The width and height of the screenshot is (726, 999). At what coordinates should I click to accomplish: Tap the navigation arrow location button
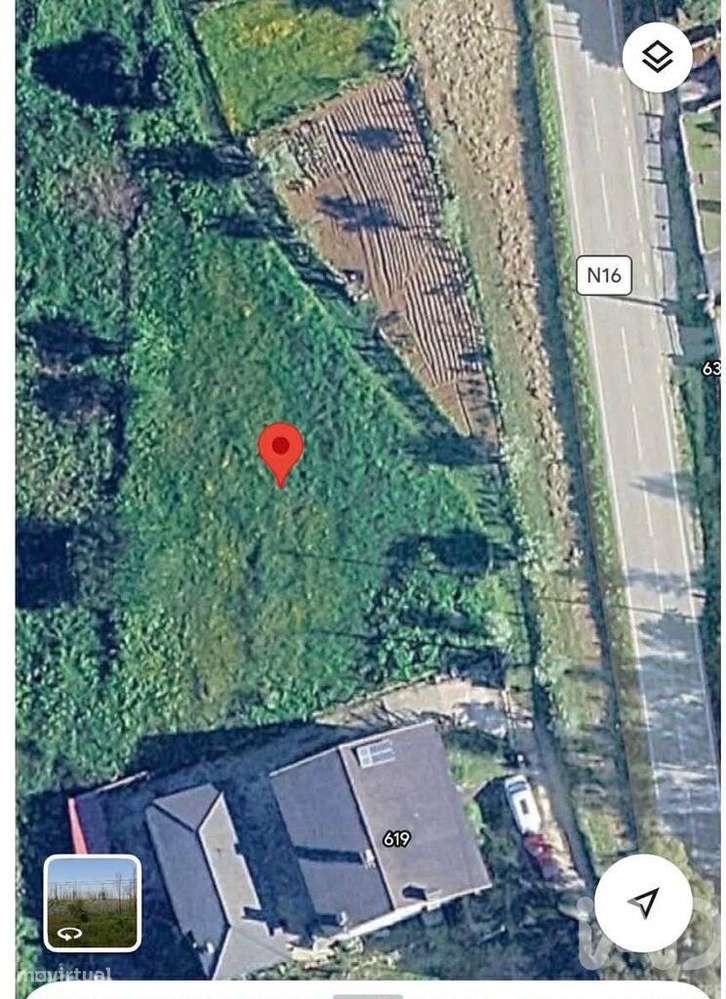643,903
